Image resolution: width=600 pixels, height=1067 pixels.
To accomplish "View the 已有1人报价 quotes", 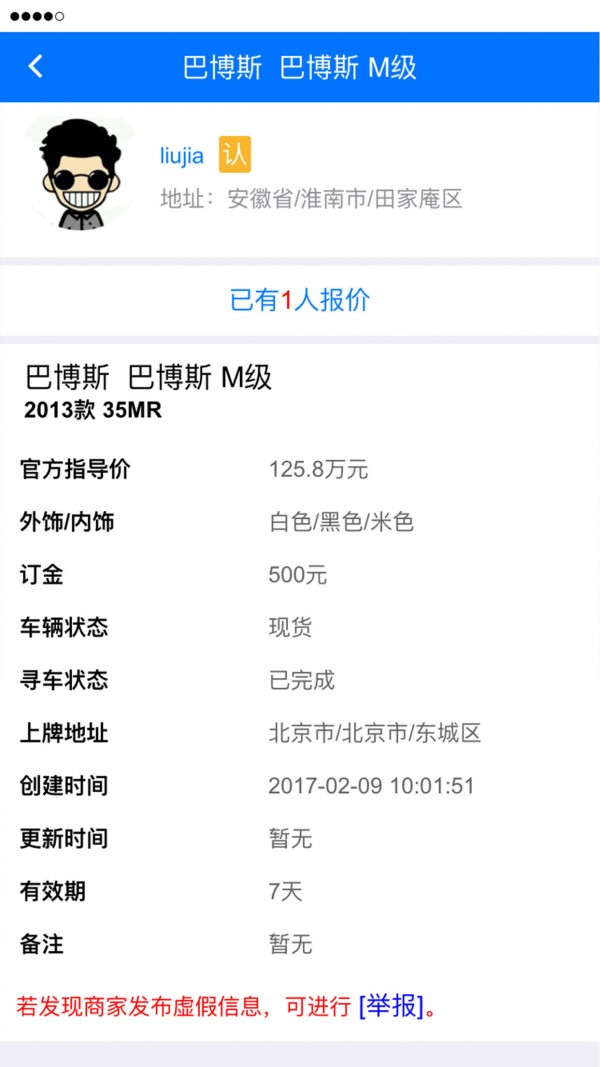I will coord(300,300).
